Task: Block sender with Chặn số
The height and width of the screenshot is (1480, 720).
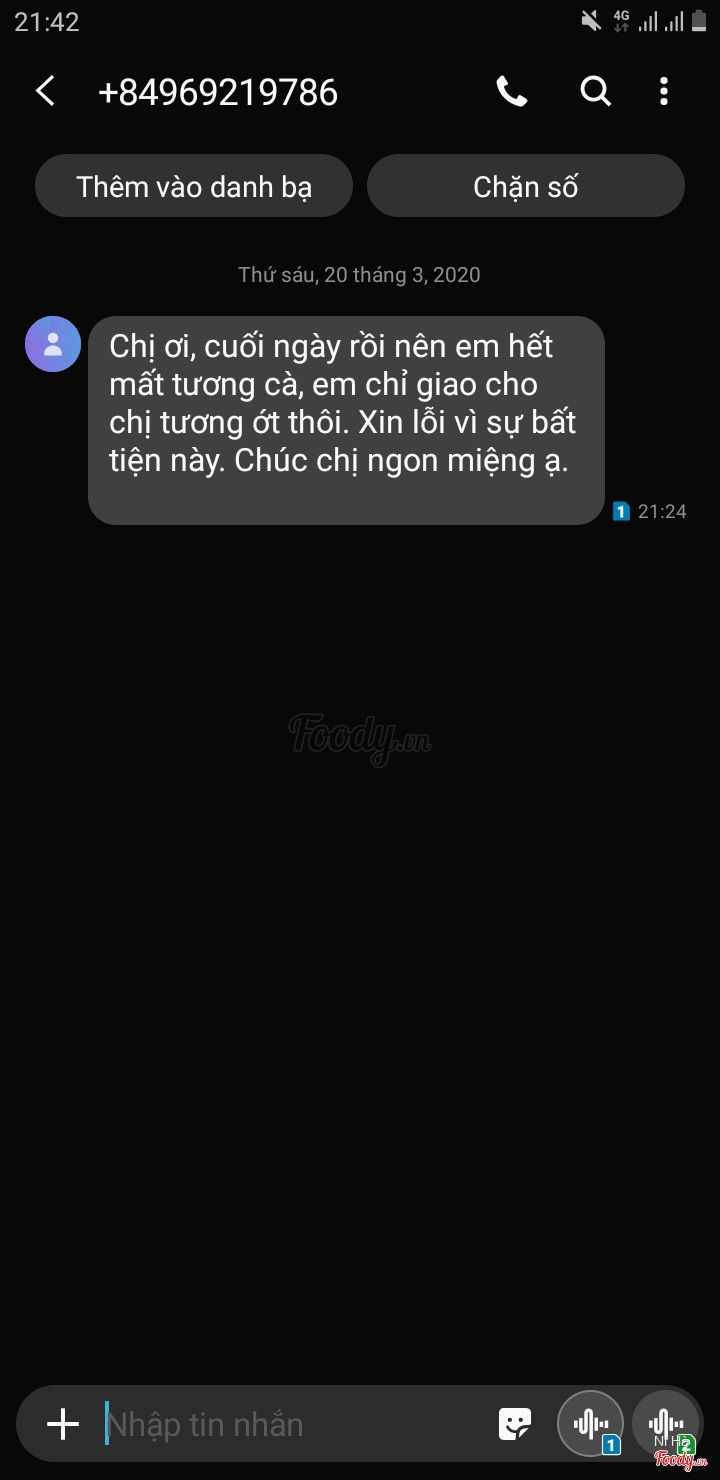Action: pos(525,186)
